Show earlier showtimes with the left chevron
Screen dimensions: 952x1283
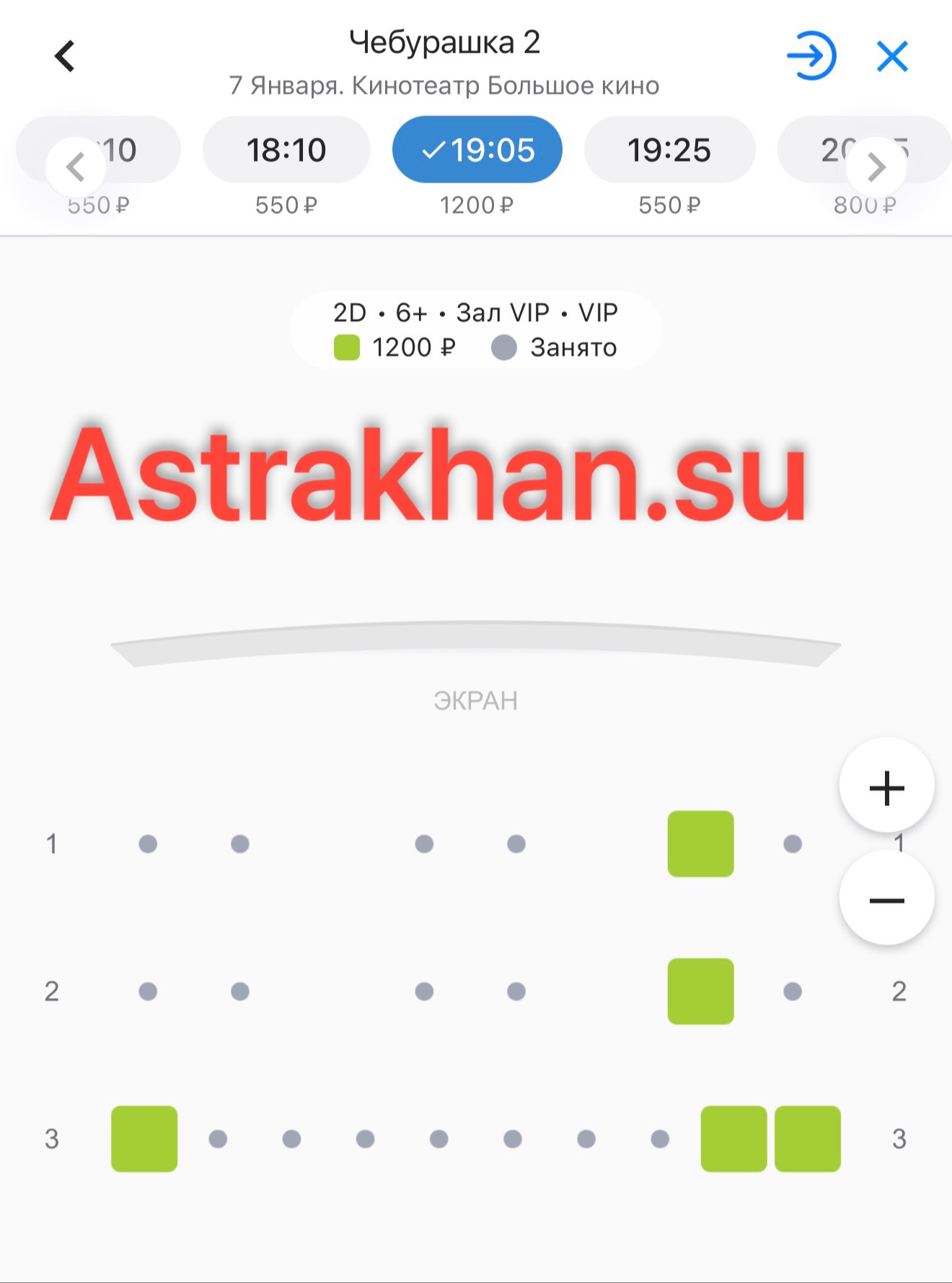pos(76,167)
